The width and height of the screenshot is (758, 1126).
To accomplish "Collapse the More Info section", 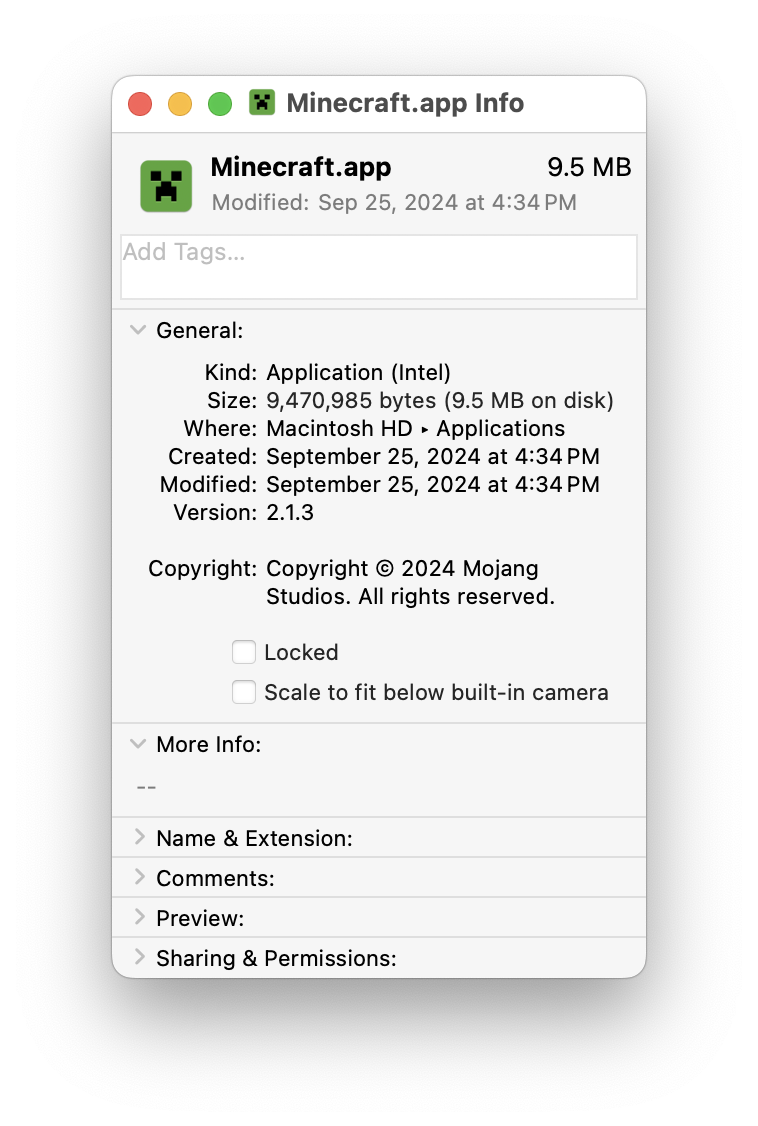I will [x=139, y=744].
